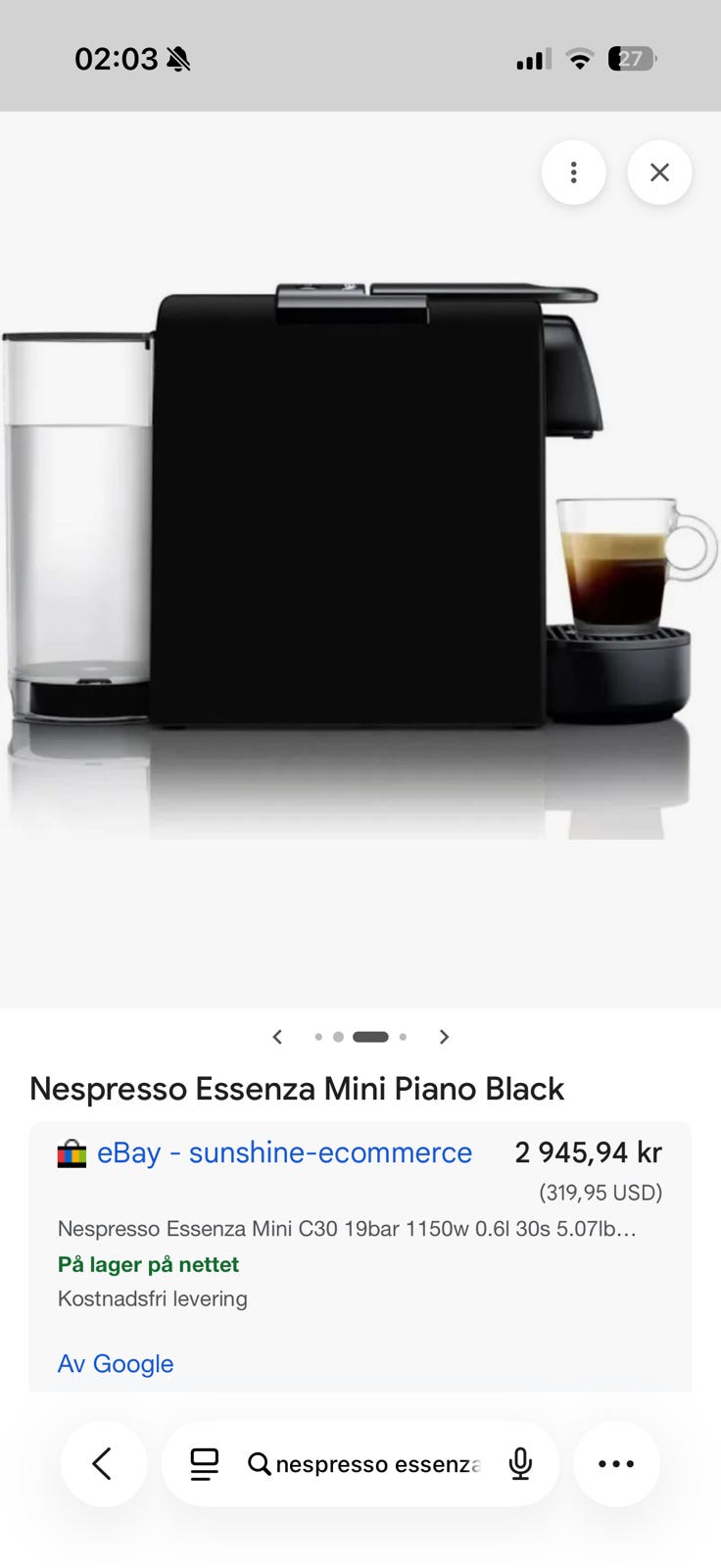The image size is (721, 1568).
Task: Open the tabs overview icon
Action: click(x=204, y=1464)
